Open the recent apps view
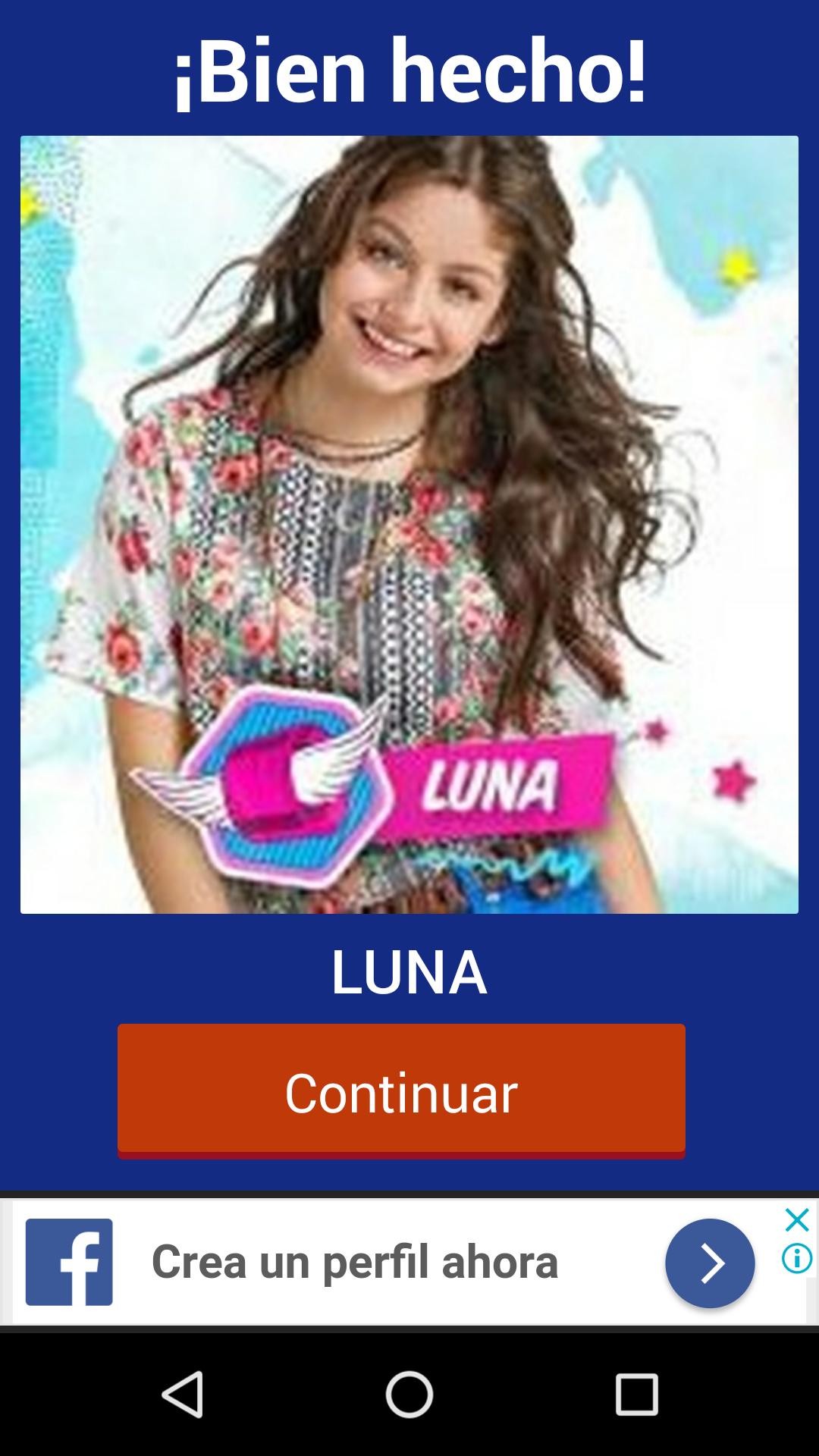Viewport: 819px width, 1456px height. pyautogui.click(x=635, y=1394)
